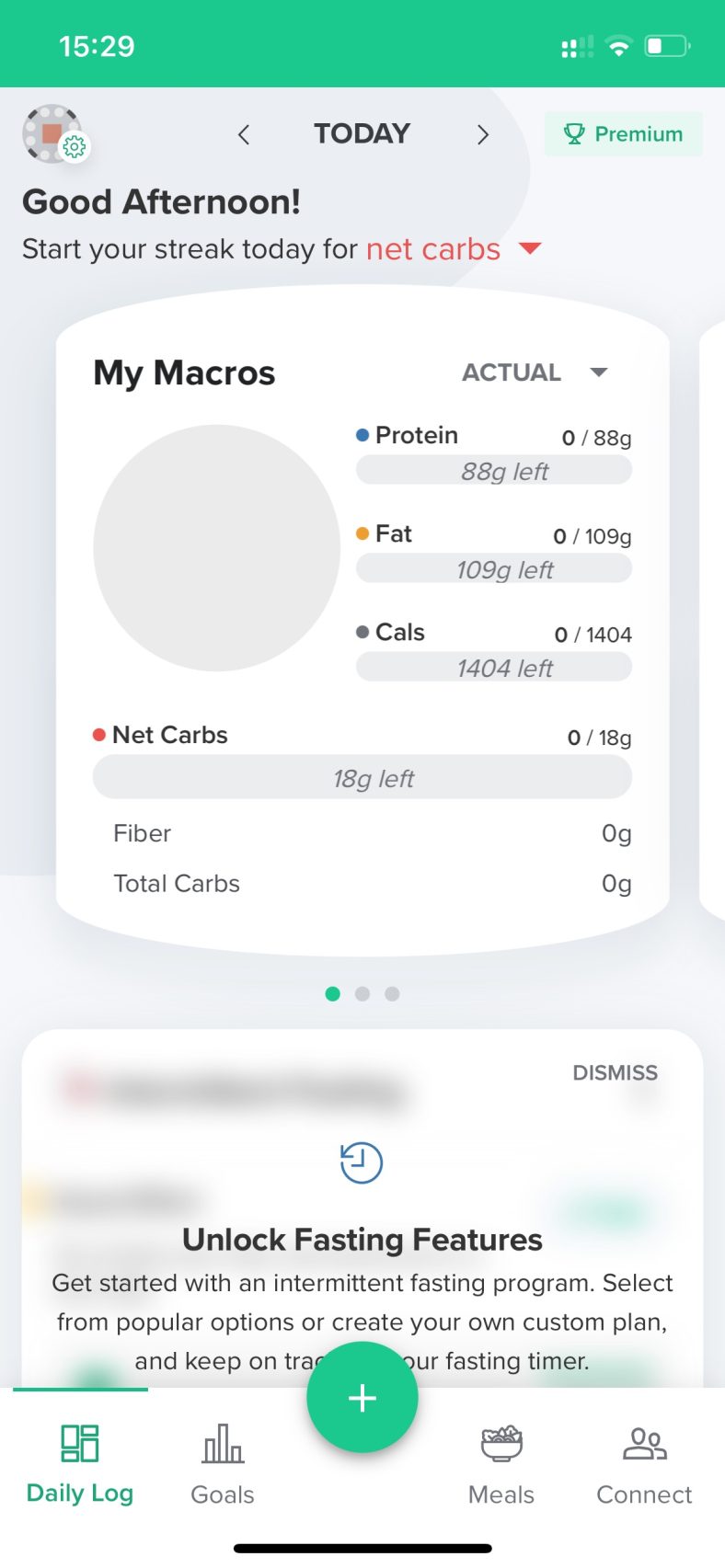Image resolution: width=725 pixels, height=1568 pixels.
Task: Tap the Protein remaining progress bar
Action: [x=493, y=470]
